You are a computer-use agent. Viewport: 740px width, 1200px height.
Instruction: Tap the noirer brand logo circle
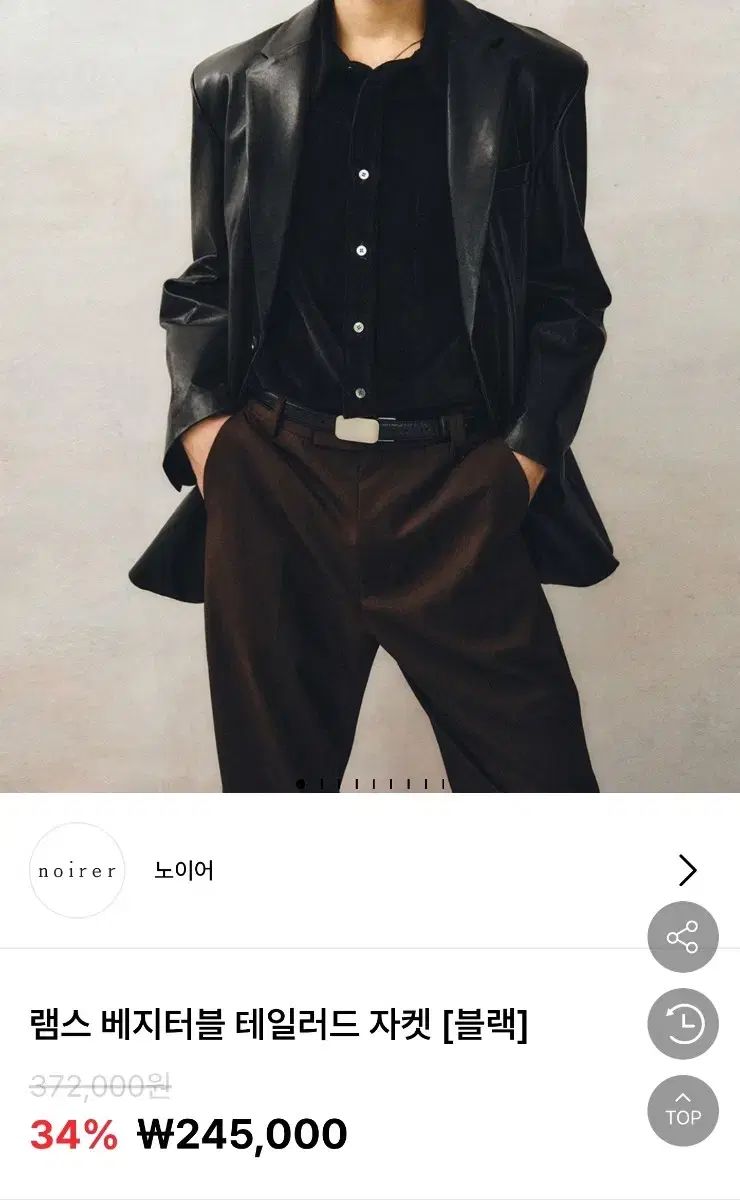click(77, 871)
